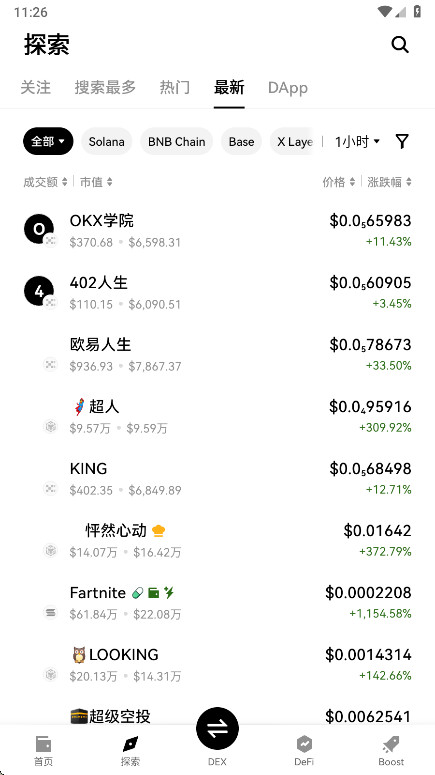The image size is (435, 775).
Task: Open the OKX学院 token row
Action: [218, 230]
